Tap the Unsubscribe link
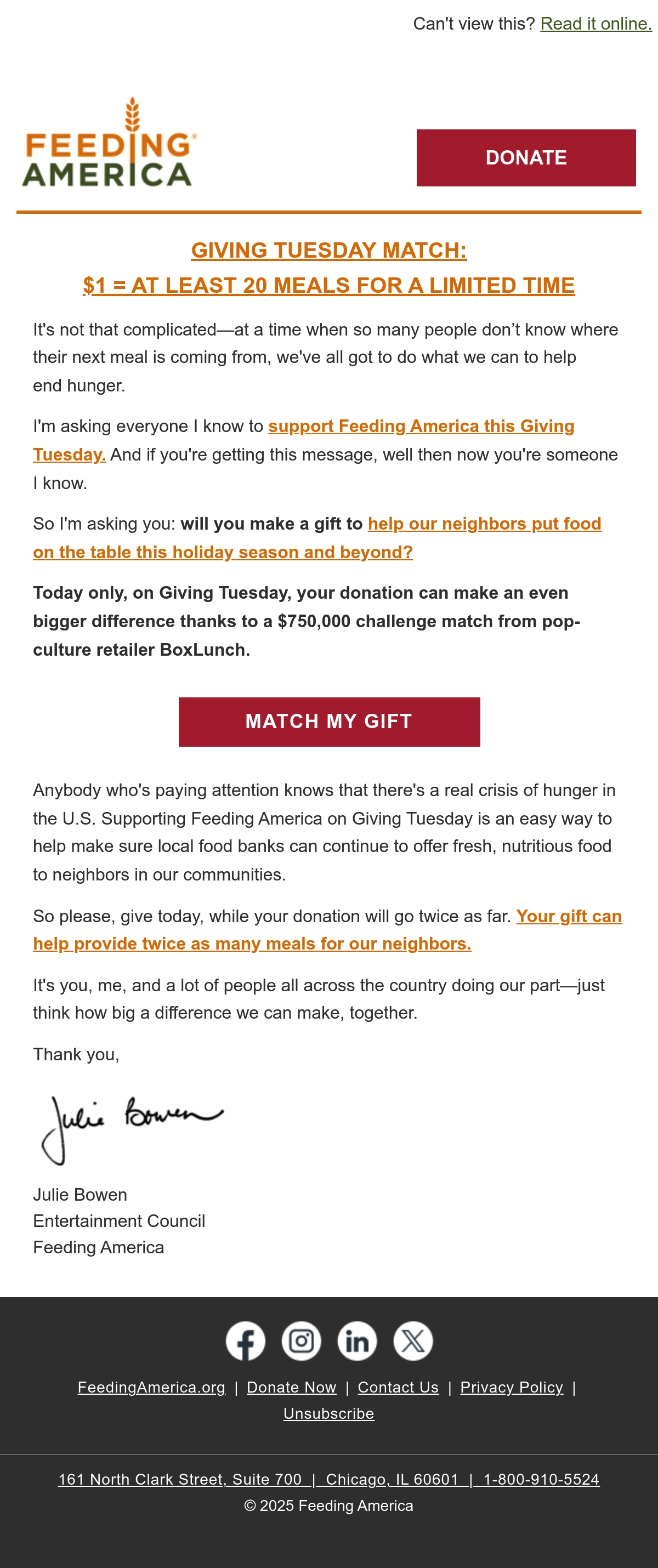 (x=328, y=1413)
